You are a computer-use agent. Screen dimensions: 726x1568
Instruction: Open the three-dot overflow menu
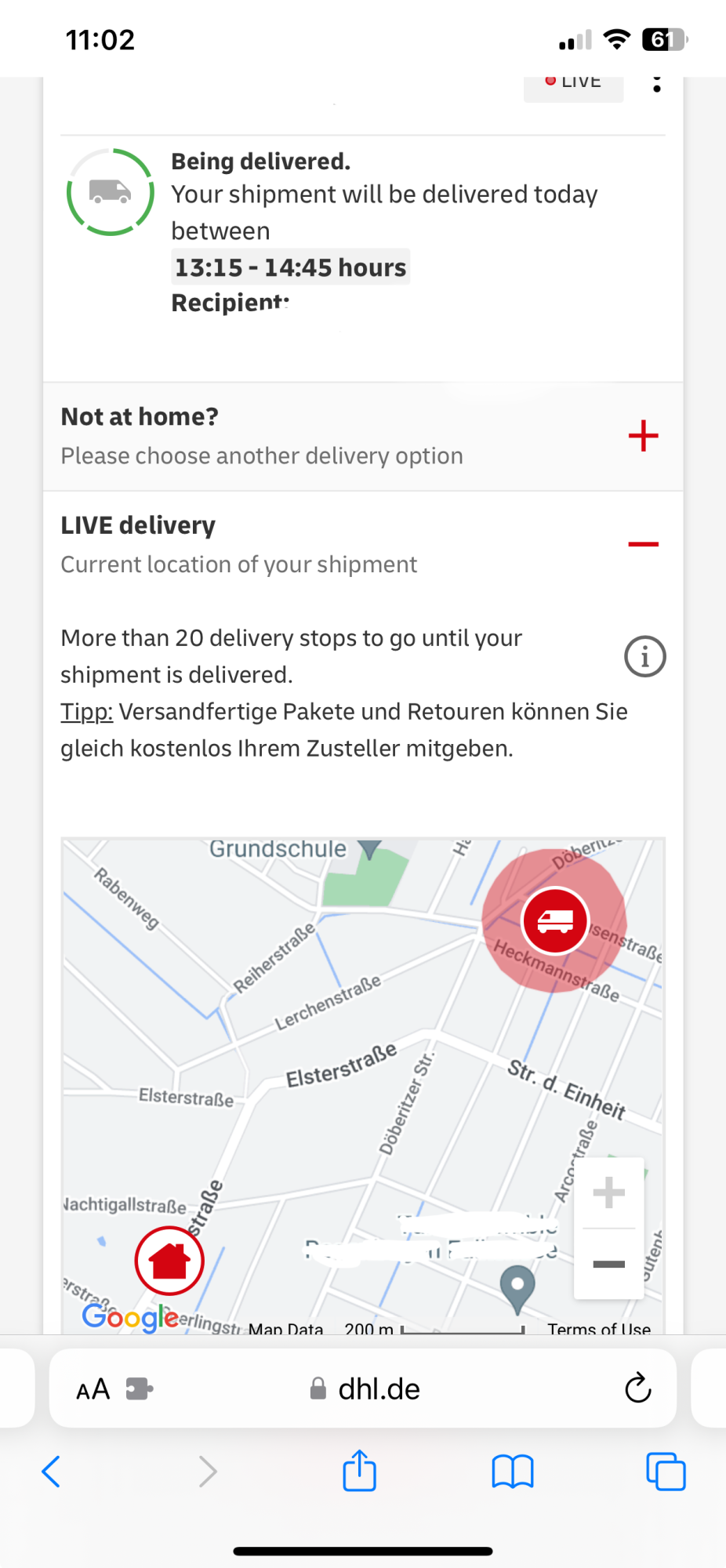[657, 84]
